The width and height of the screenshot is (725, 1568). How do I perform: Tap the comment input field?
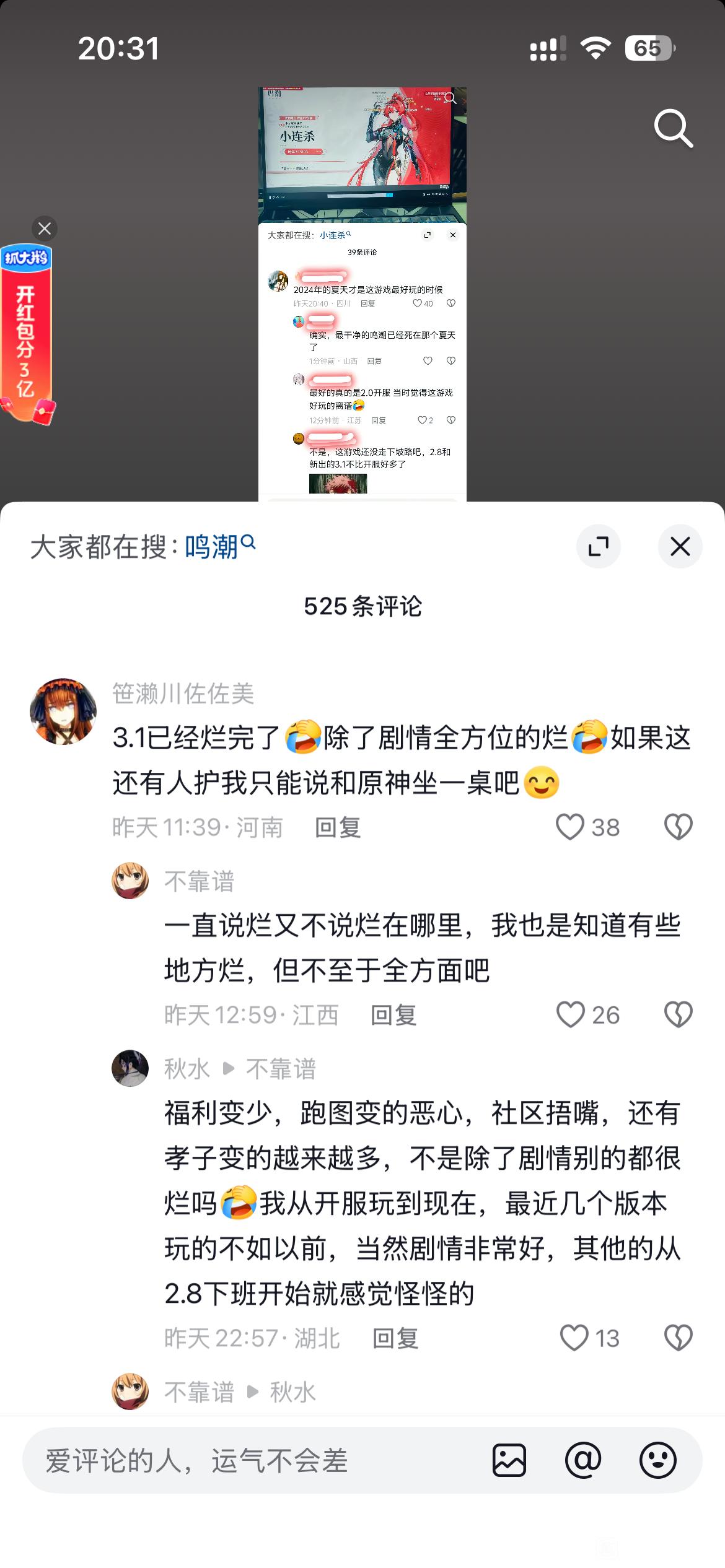[254, 1460]
